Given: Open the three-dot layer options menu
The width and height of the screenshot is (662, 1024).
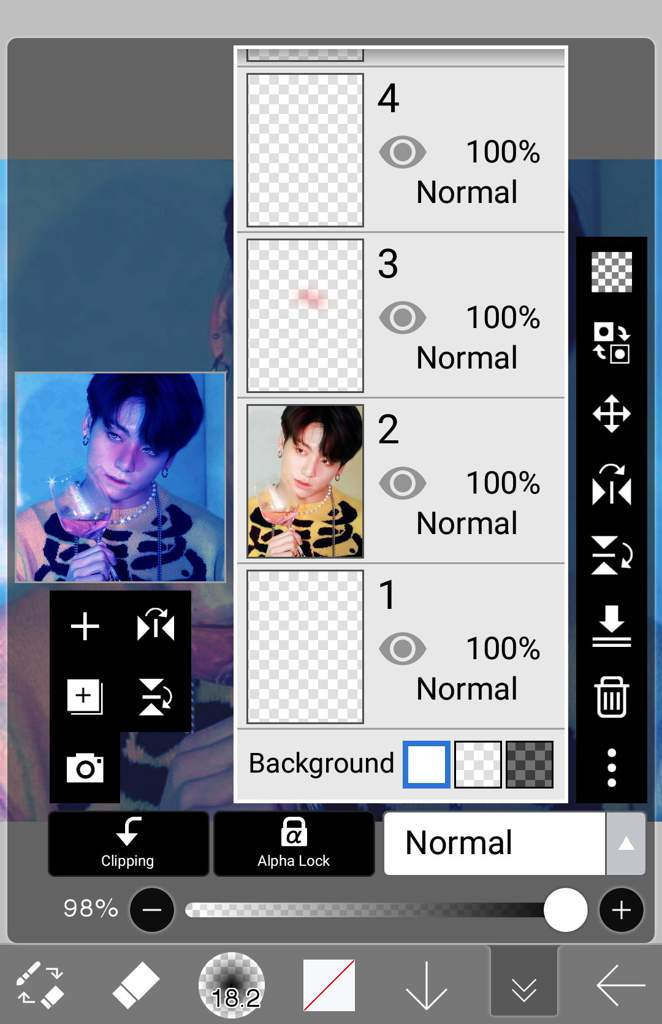Looking at the screenshot, I should [x=612, y=767].
